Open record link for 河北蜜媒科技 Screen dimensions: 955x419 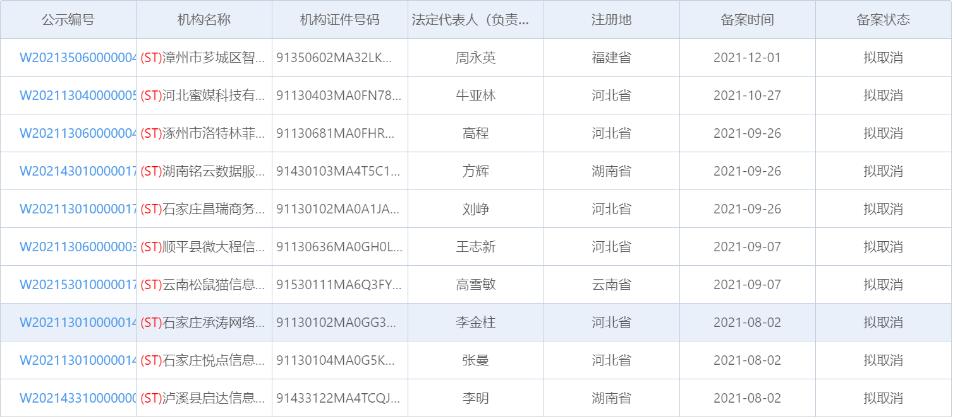tap(77, 96)
